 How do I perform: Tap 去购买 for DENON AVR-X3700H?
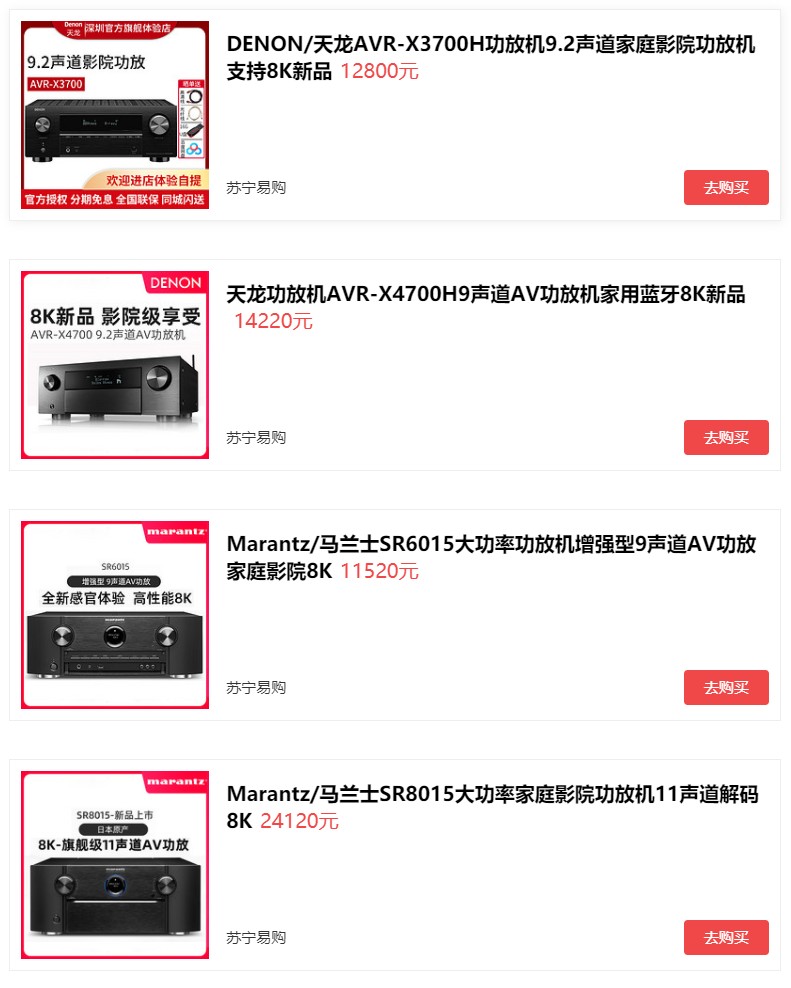(x=726, y=188)
